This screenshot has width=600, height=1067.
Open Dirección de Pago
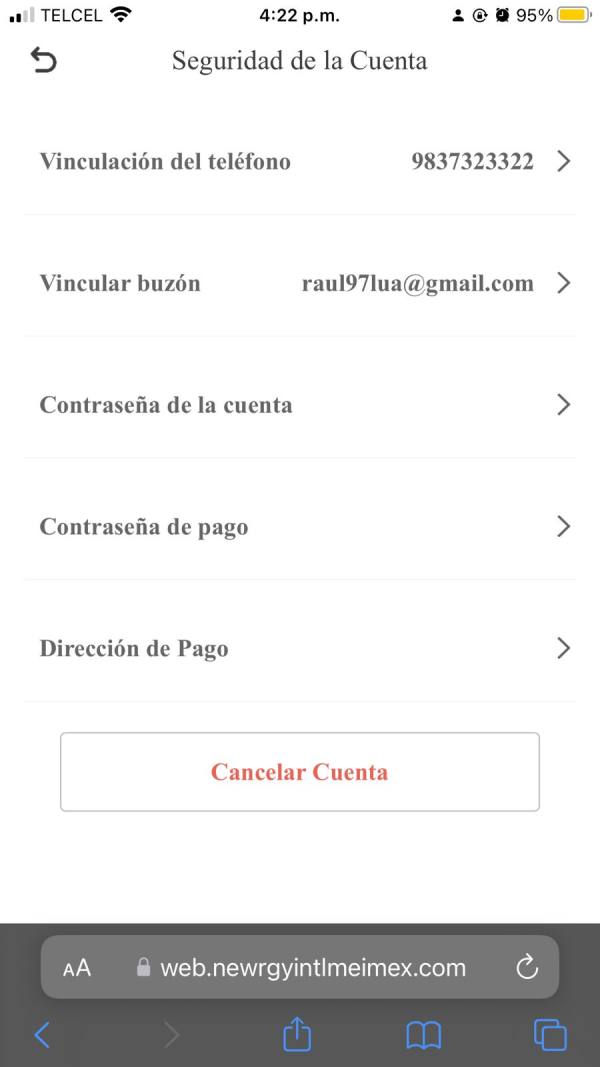[300, 649]
